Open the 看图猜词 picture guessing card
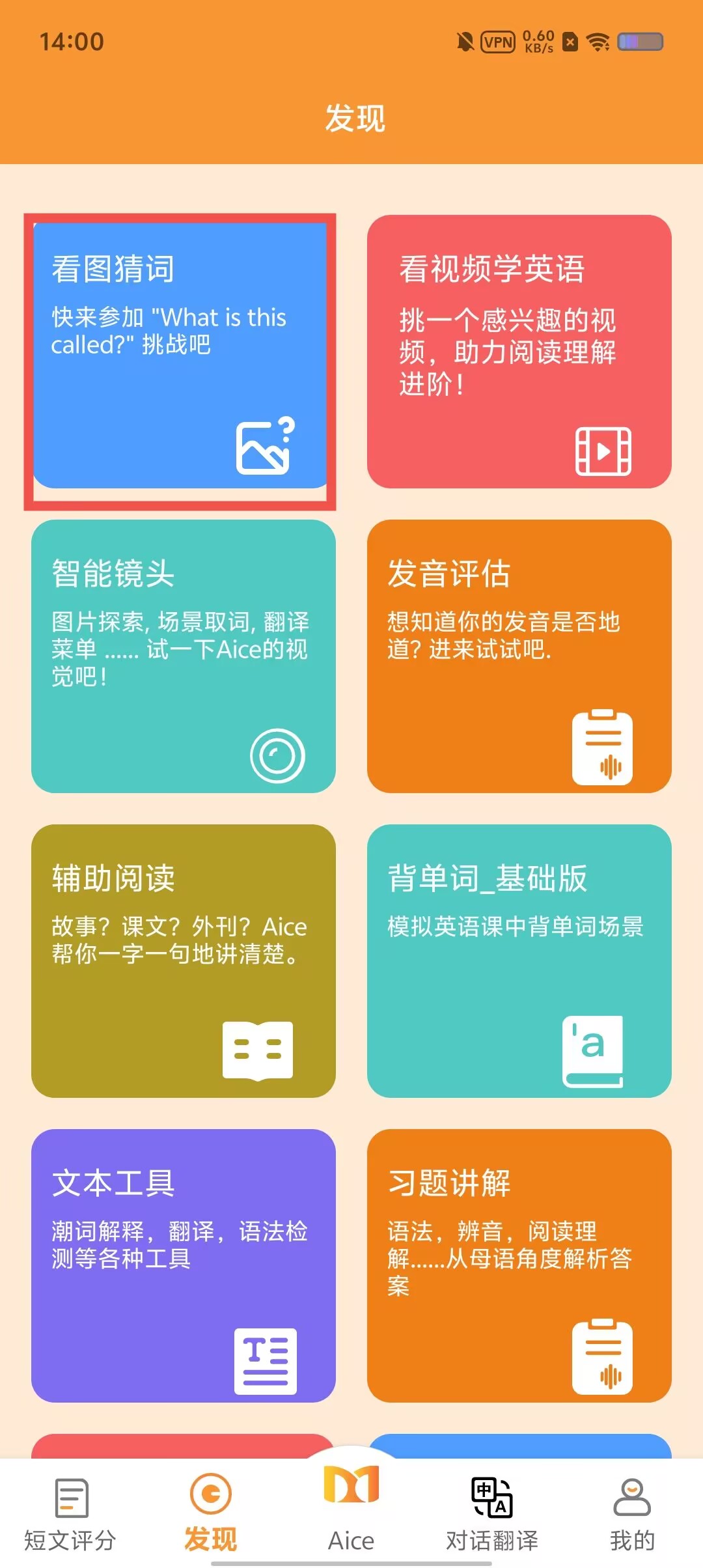The width and height of the screenshot is (703, 1568). pos(180,356)
